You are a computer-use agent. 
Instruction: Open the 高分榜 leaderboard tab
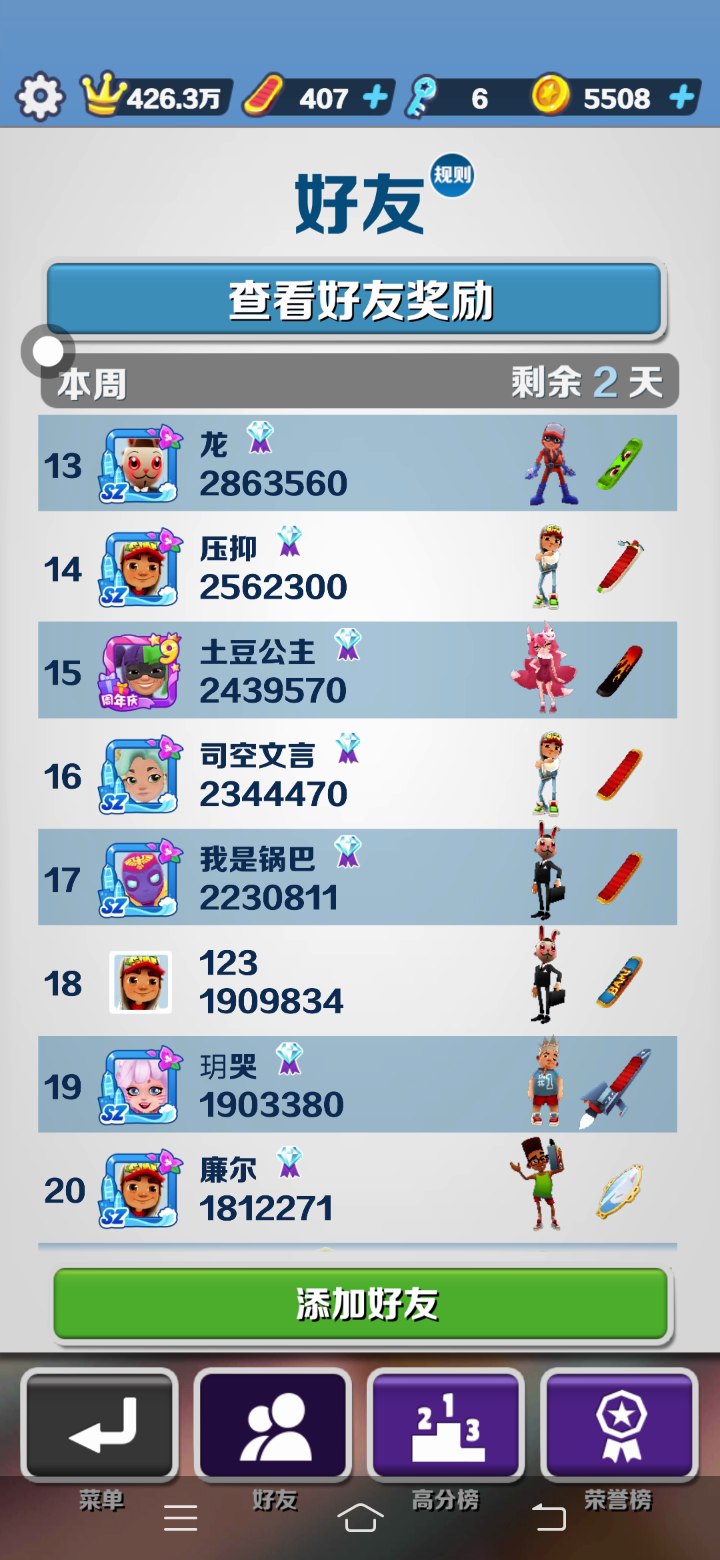(x=446, y=1427)
